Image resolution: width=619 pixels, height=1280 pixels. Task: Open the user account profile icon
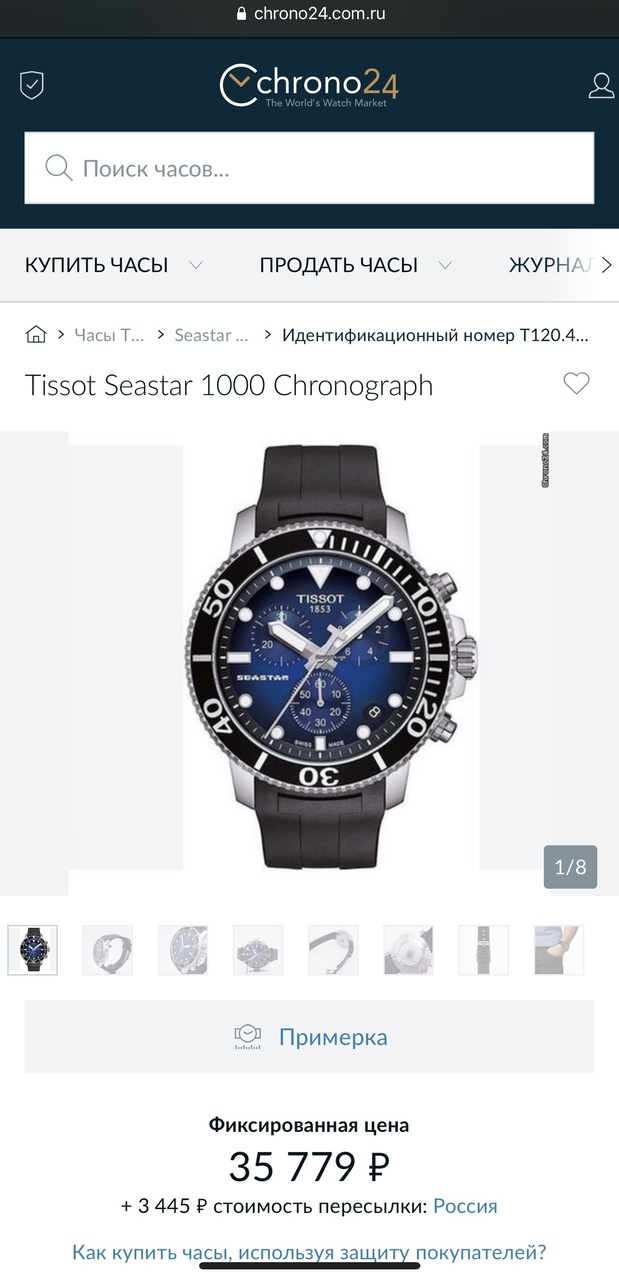[x=601, y=85]
